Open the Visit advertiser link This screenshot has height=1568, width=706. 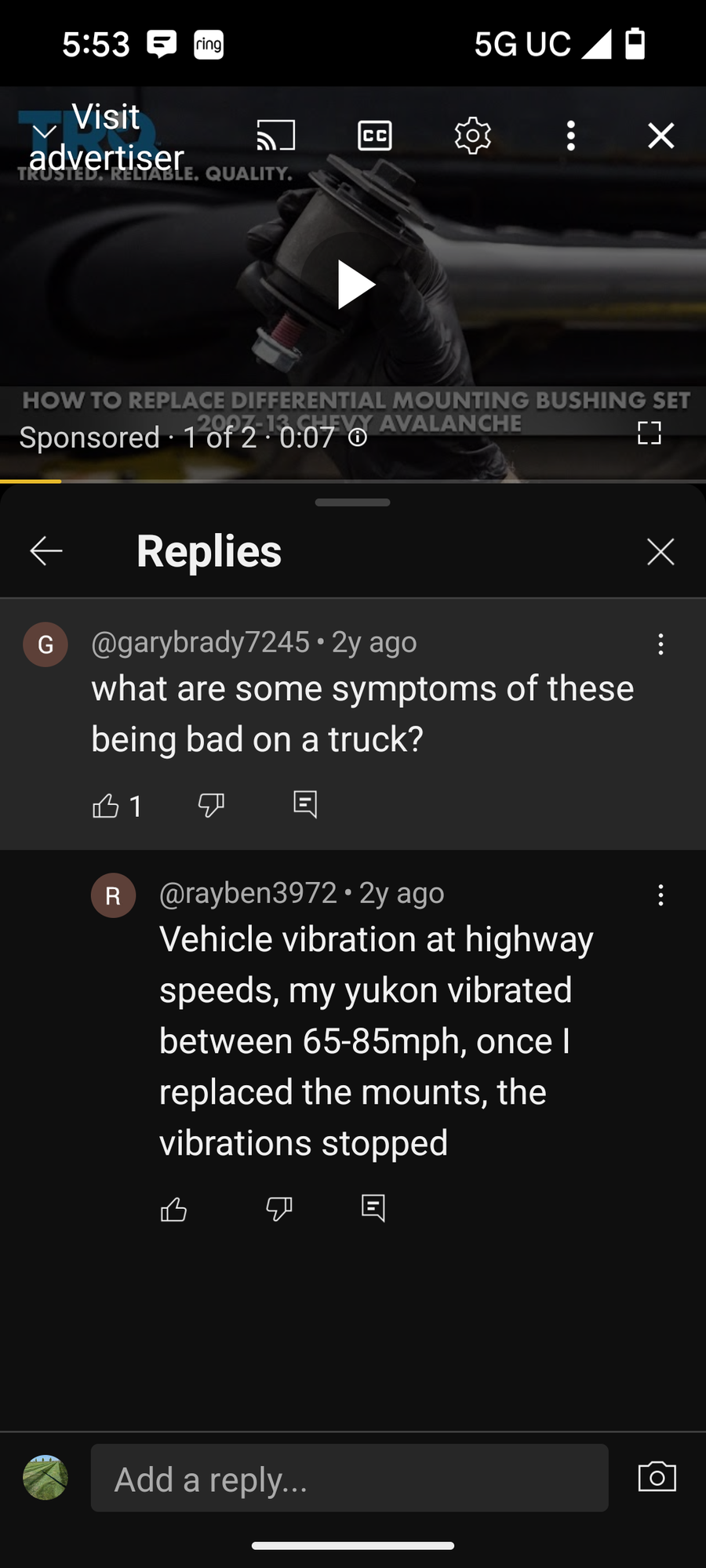[106, 138]
